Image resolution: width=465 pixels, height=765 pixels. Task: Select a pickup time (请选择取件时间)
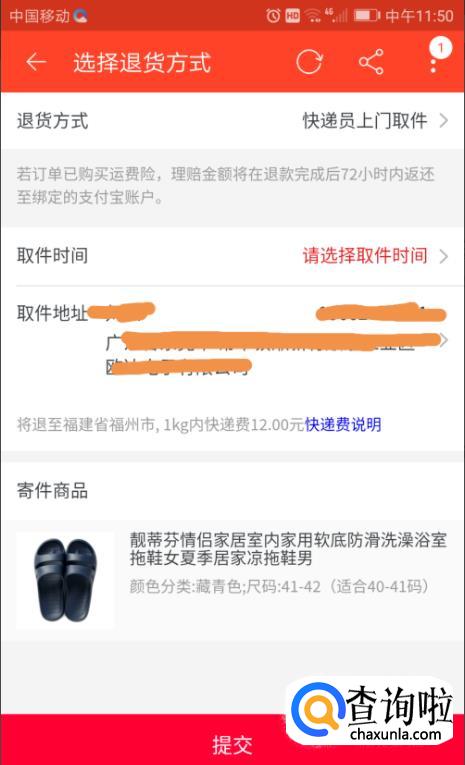click(232, 256)
